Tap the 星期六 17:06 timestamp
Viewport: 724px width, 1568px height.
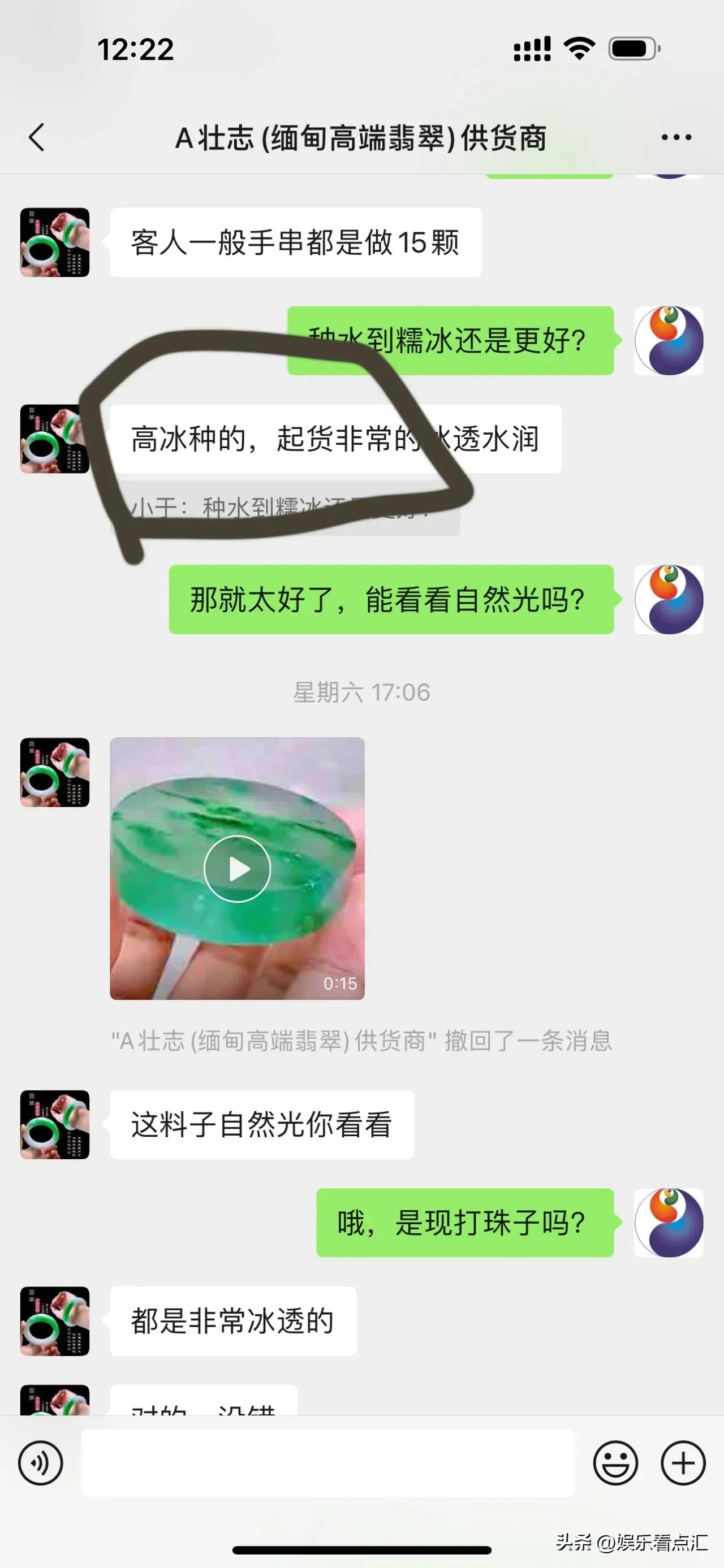[x=360, y=691]
